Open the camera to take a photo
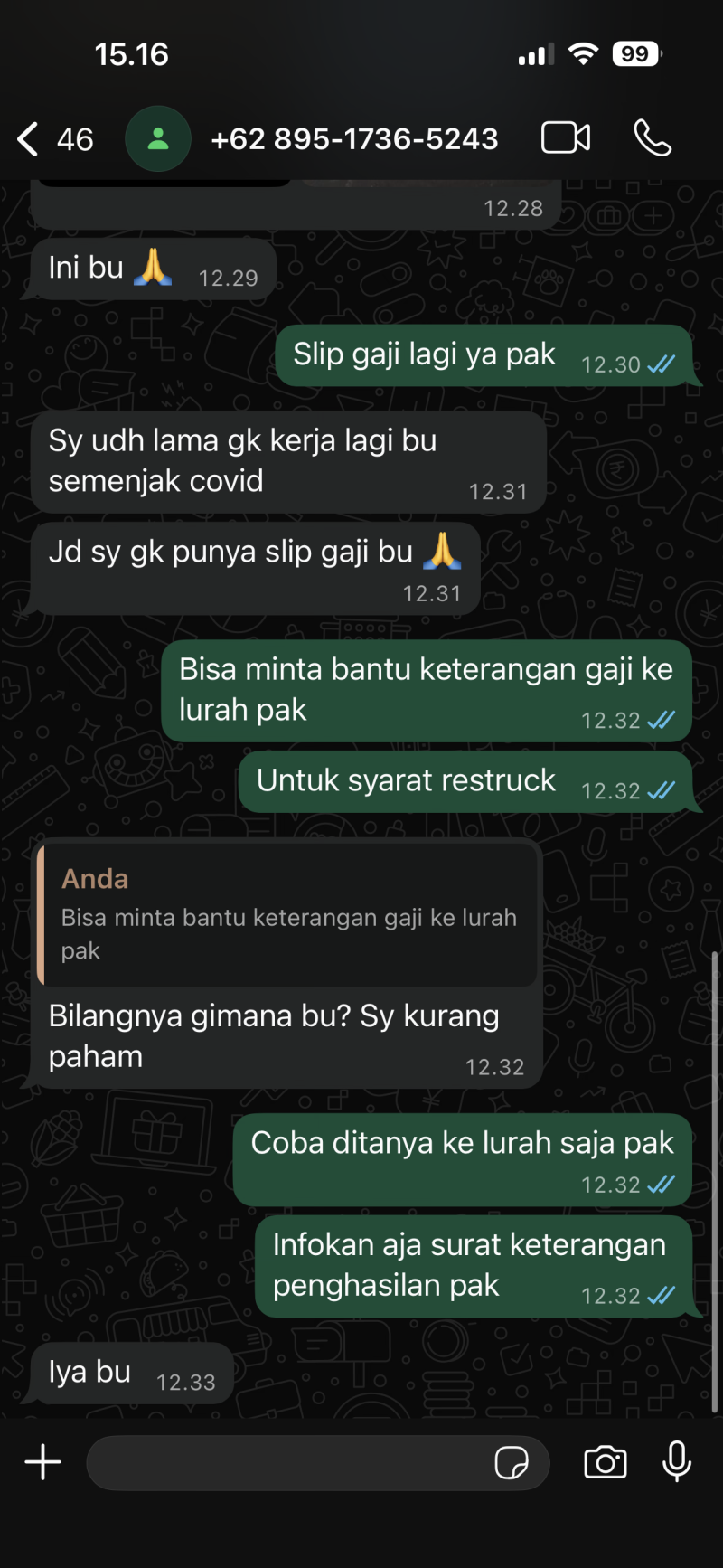The image size is (723, 1568). [x=606, y=1462]
